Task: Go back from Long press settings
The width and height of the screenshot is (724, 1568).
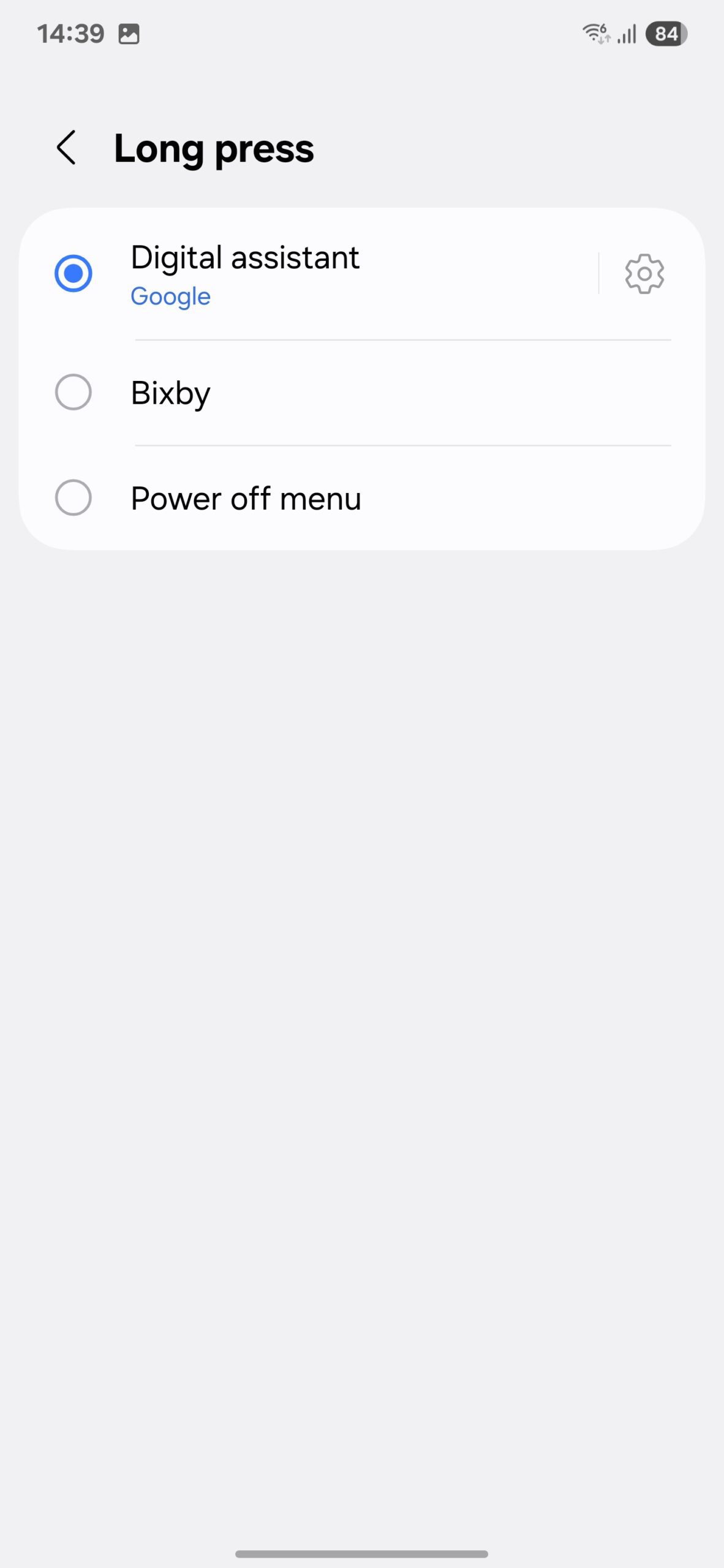Action: click(x=66, y=148)
